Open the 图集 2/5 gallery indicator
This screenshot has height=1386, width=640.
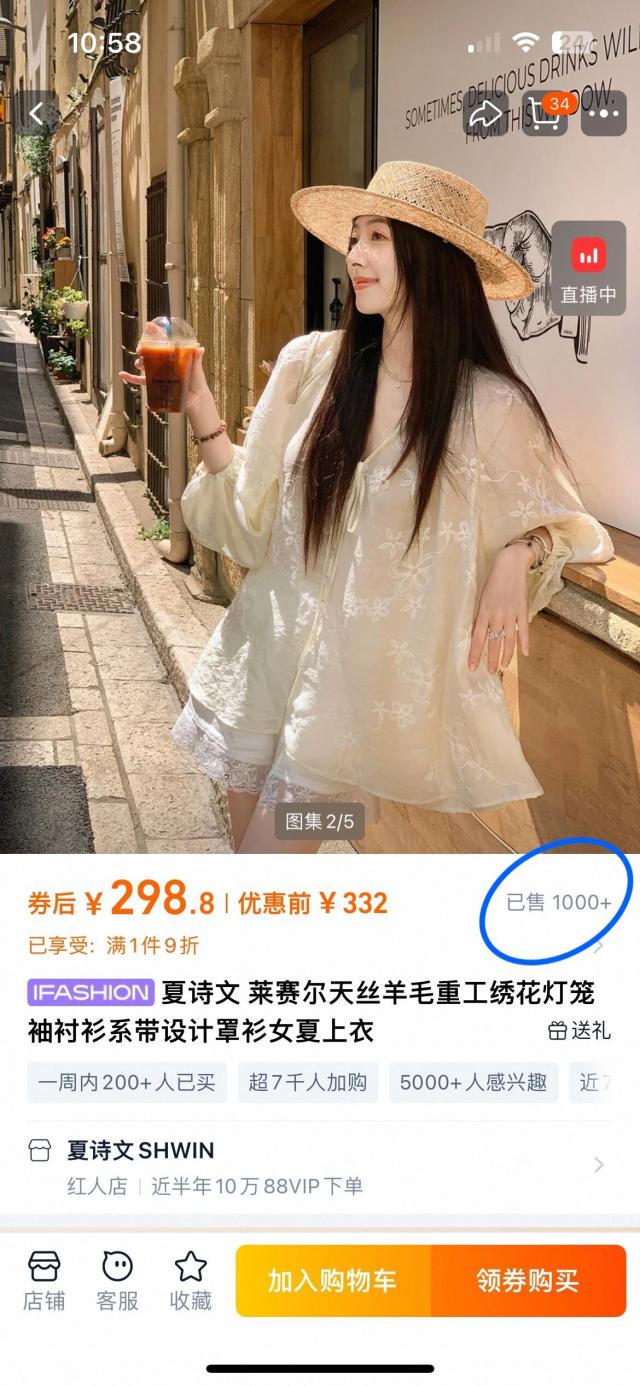(320, 821)
